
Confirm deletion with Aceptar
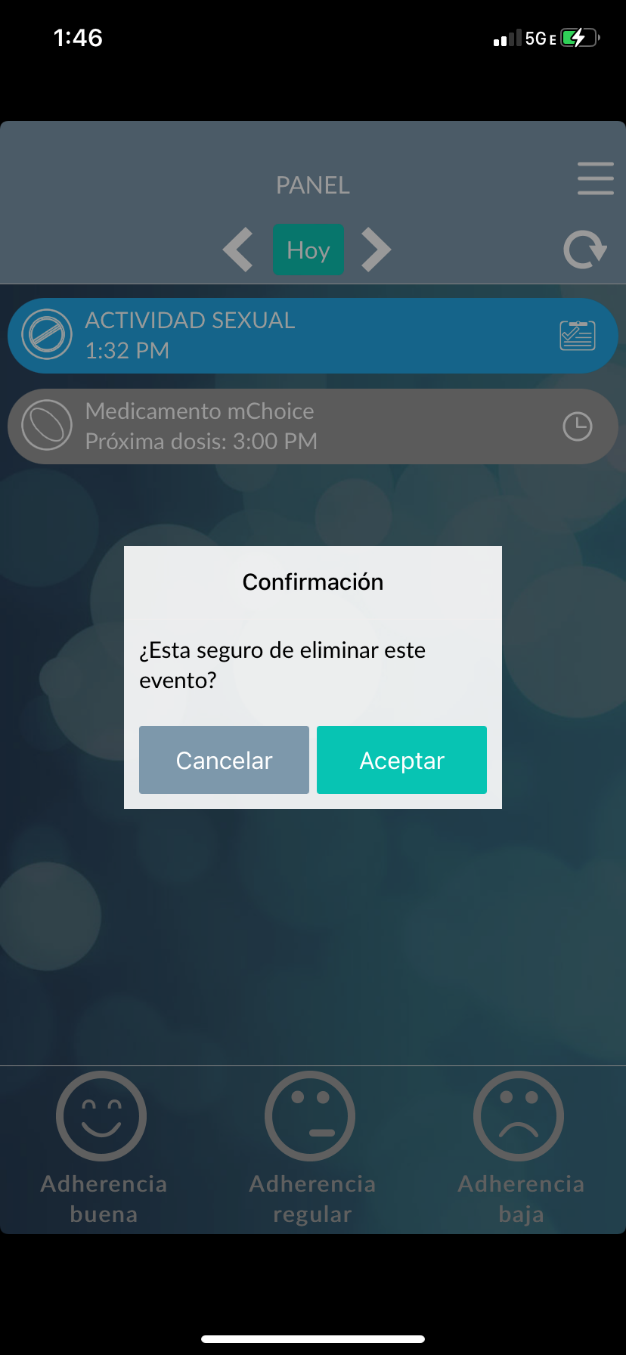pos(401,760)
